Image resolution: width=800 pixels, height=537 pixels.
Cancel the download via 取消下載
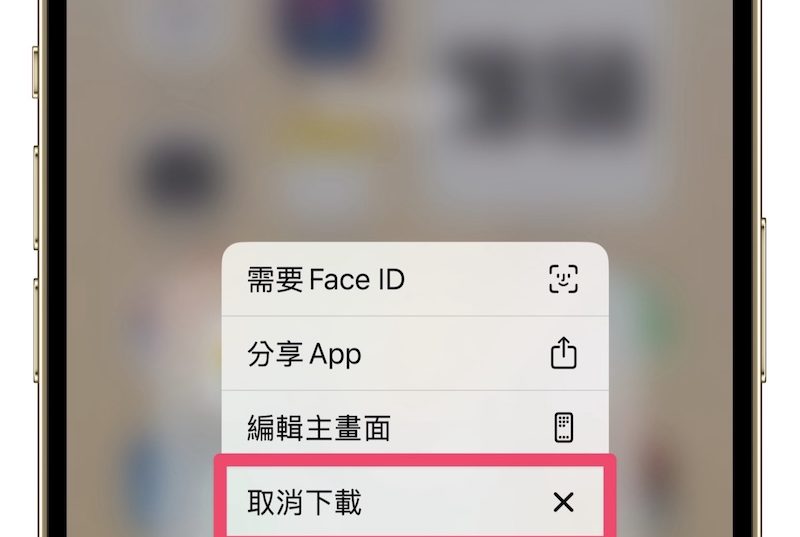(413, 502)
